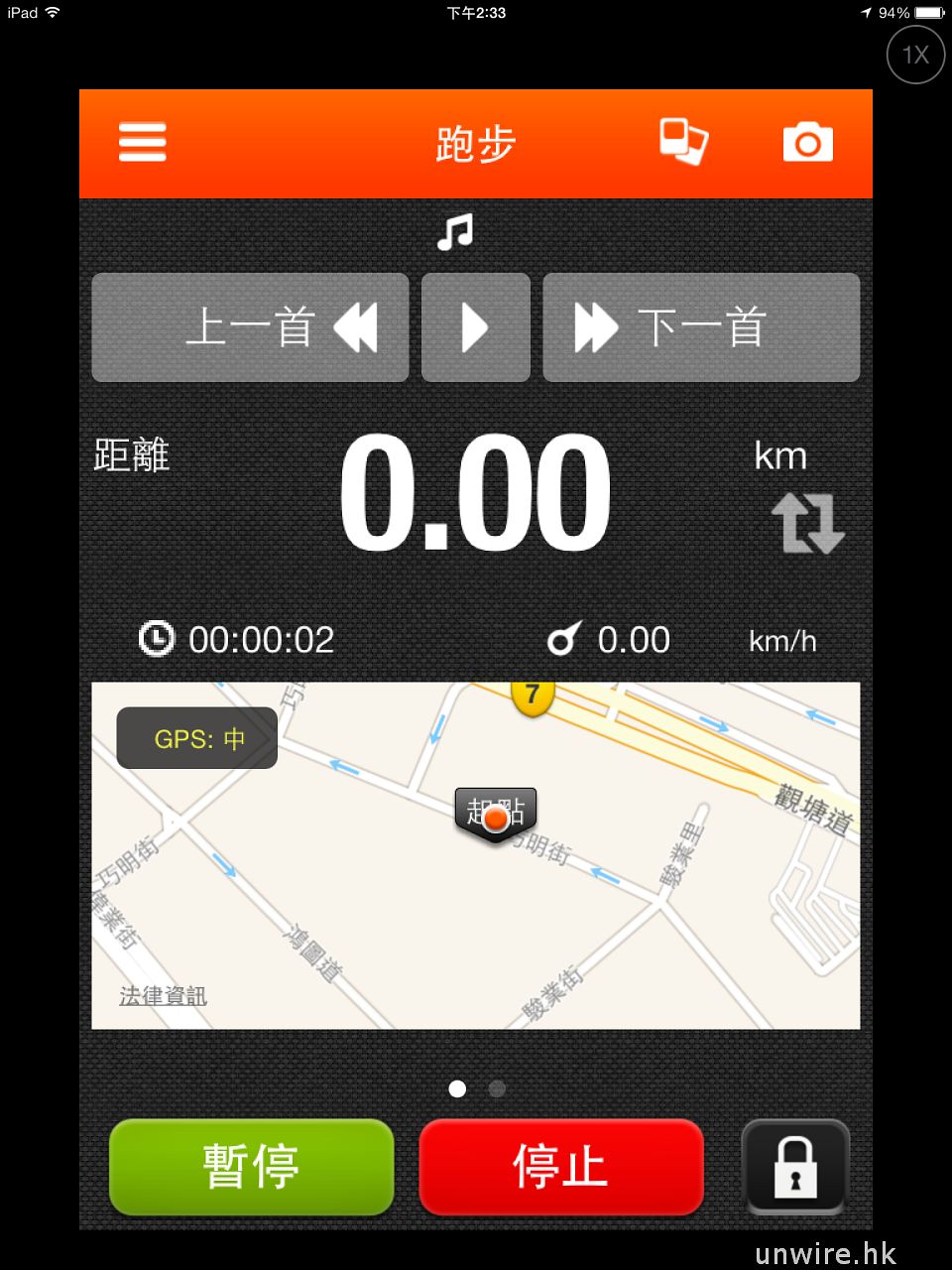Skip back with 上一首 button
Screen dimensions: 952x1270
click(250, 327)
